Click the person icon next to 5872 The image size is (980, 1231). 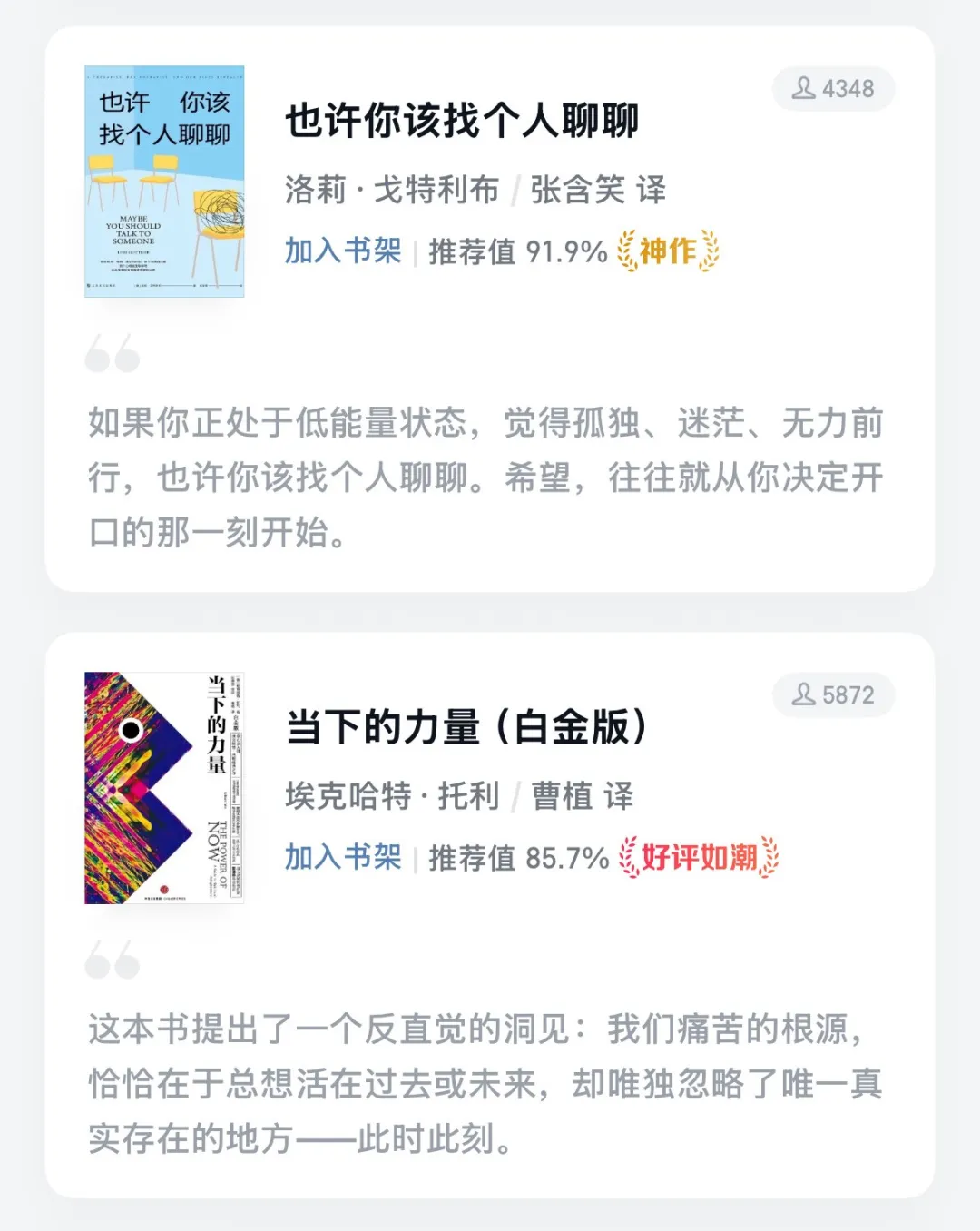coord(805,696)
